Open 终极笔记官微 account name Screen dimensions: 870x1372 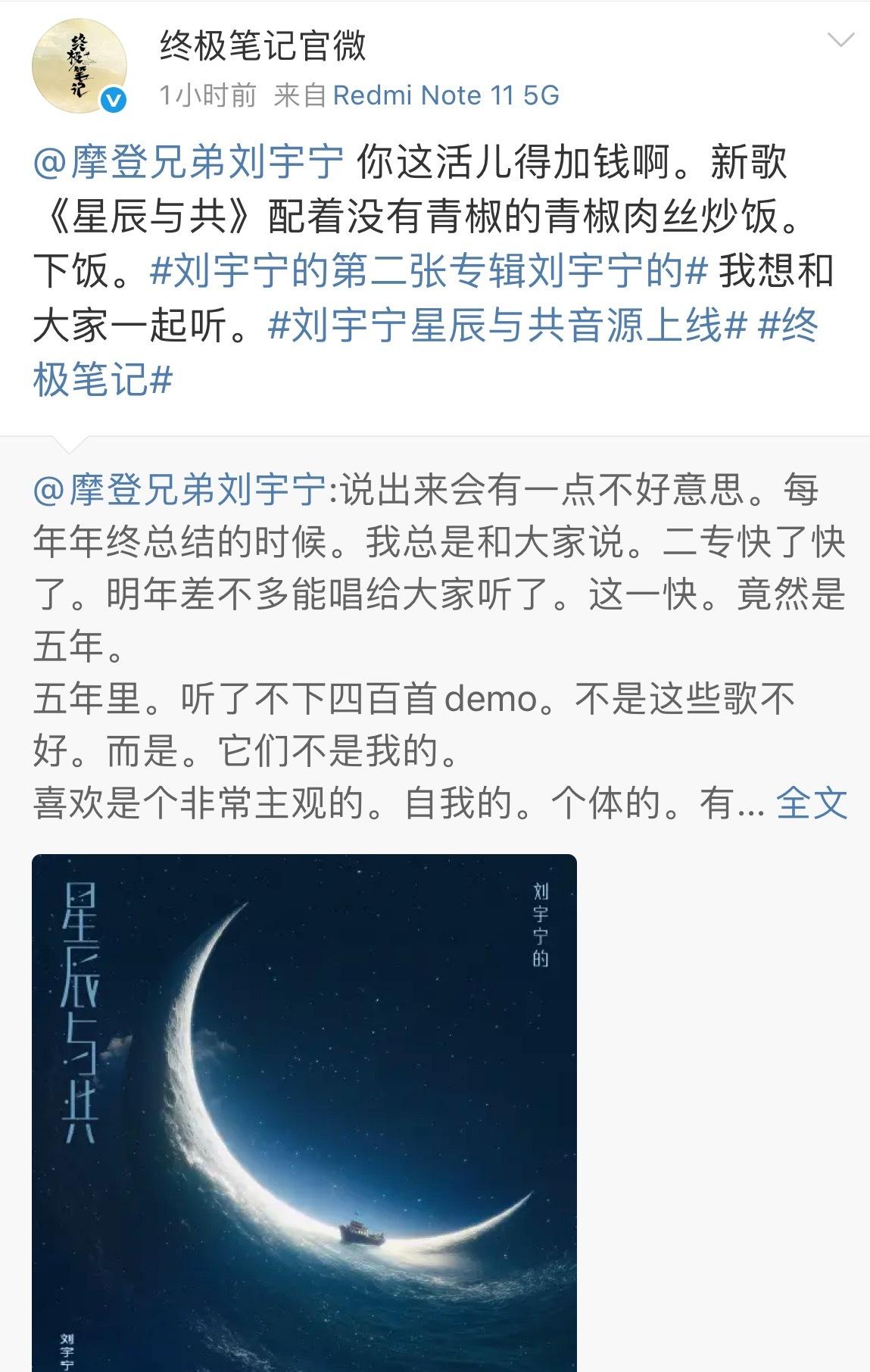coord(263,45)
